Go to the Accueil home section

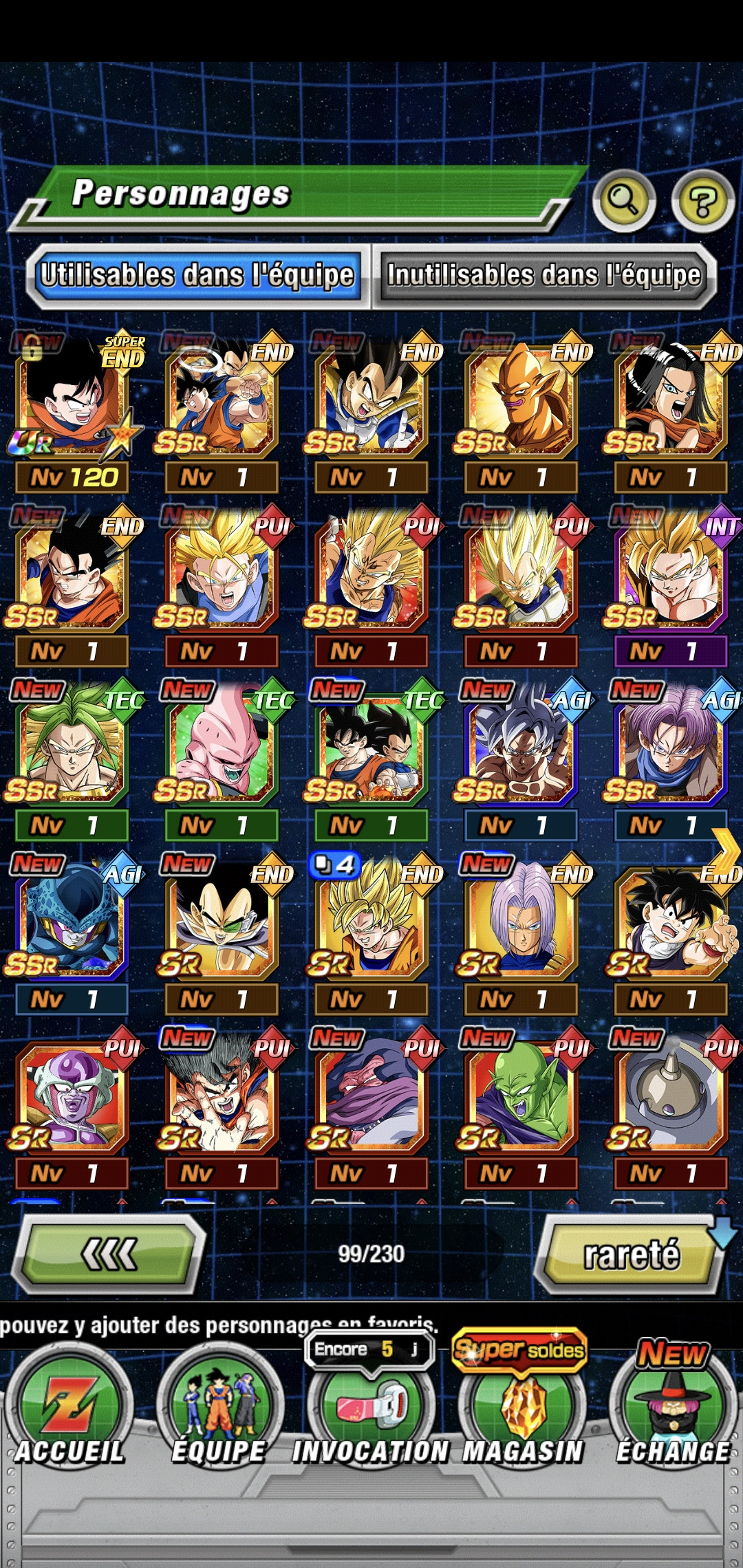coord(70,1408)
